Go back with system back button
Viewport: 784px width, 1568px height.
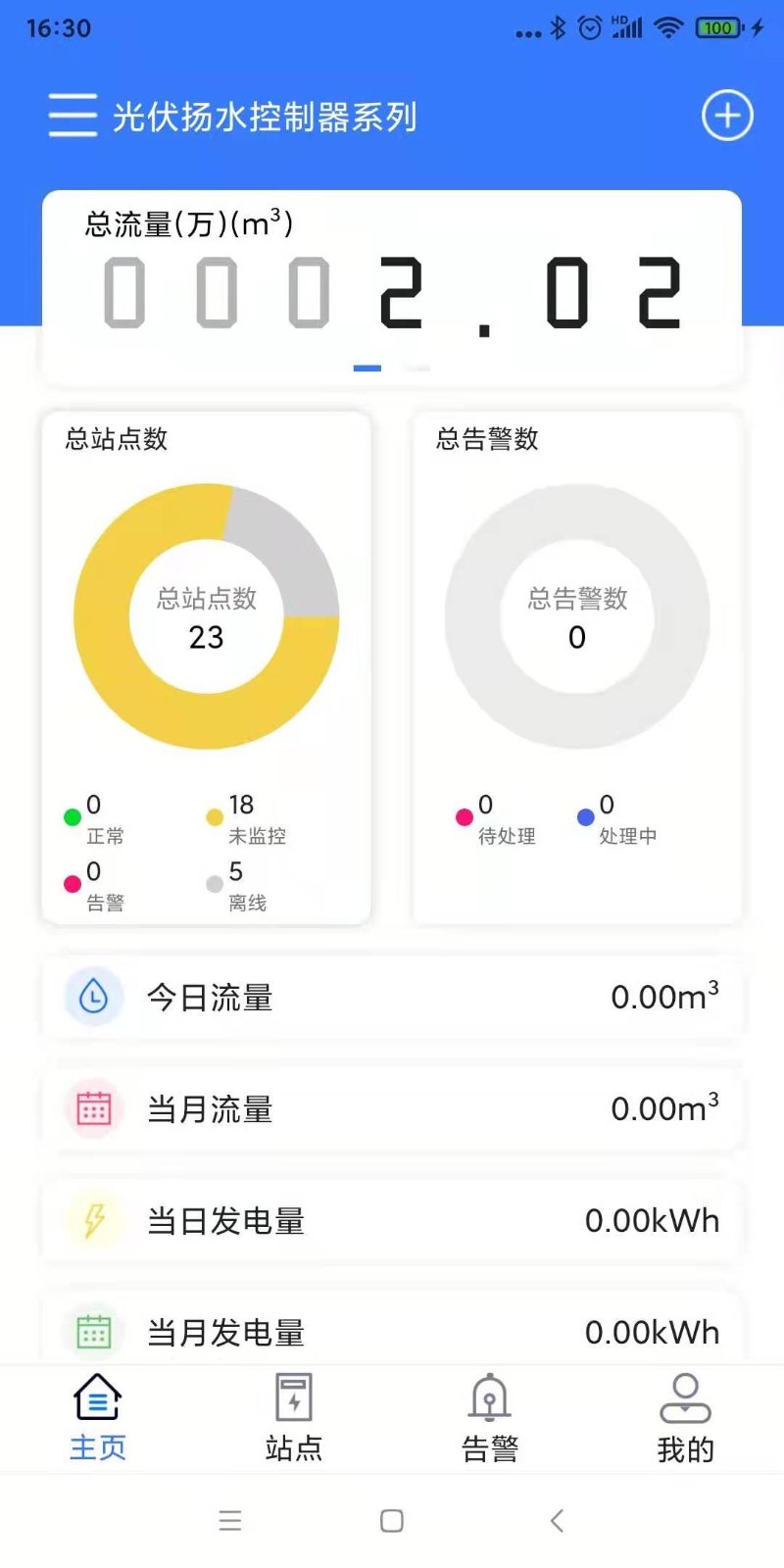click(x=557, y=1521)
